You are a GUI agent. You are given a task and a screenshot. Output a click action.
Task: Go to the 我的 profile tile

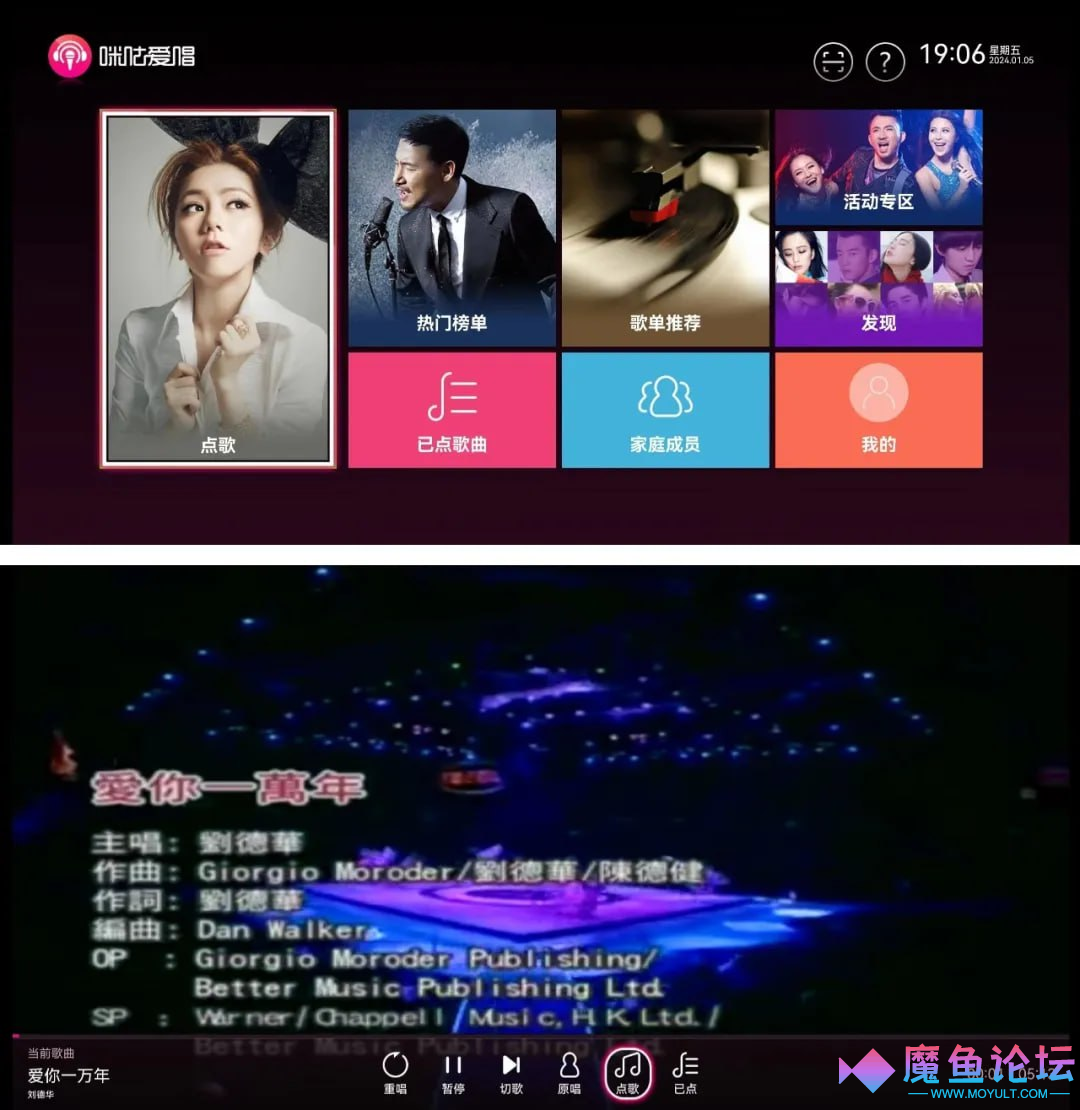tap(878, 410)
